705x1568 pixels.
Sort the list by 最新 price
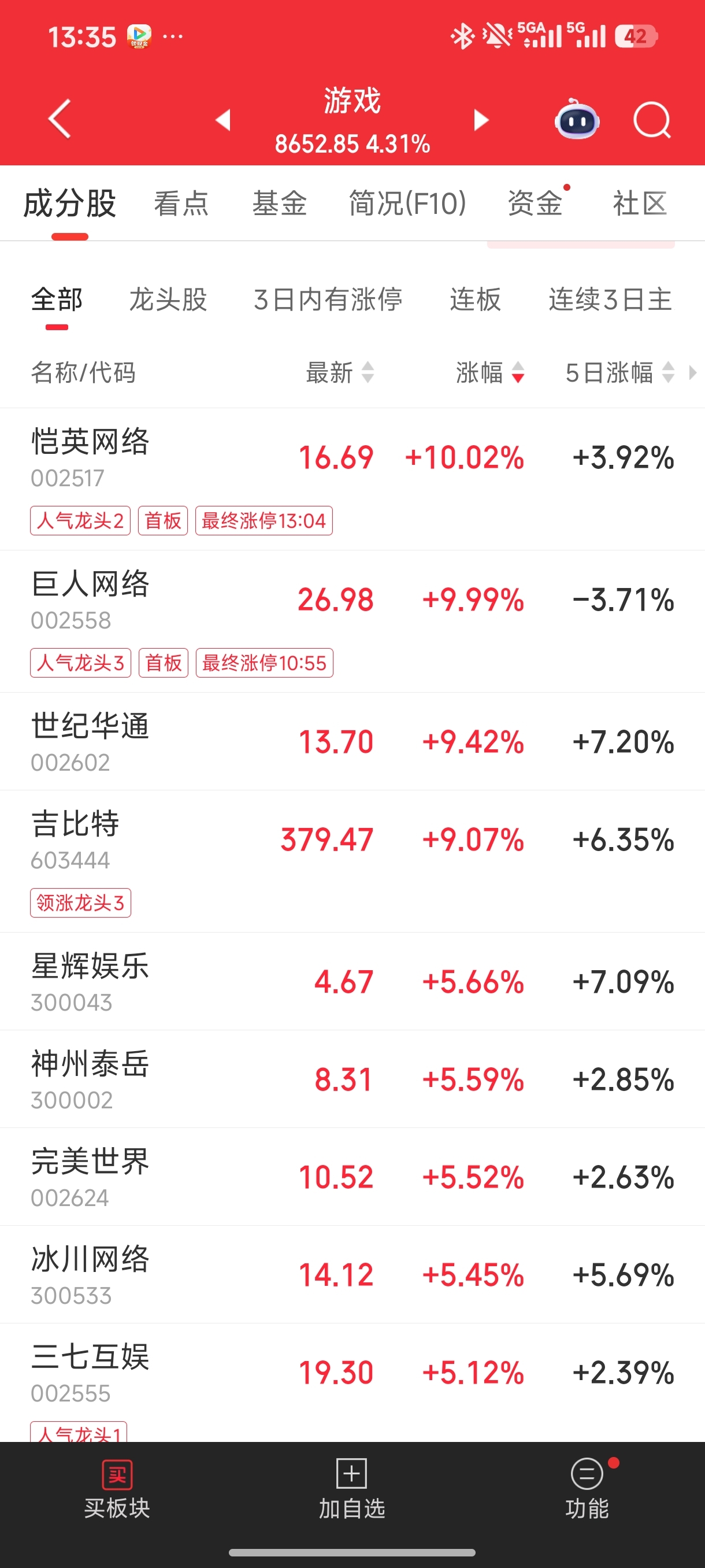339,372
